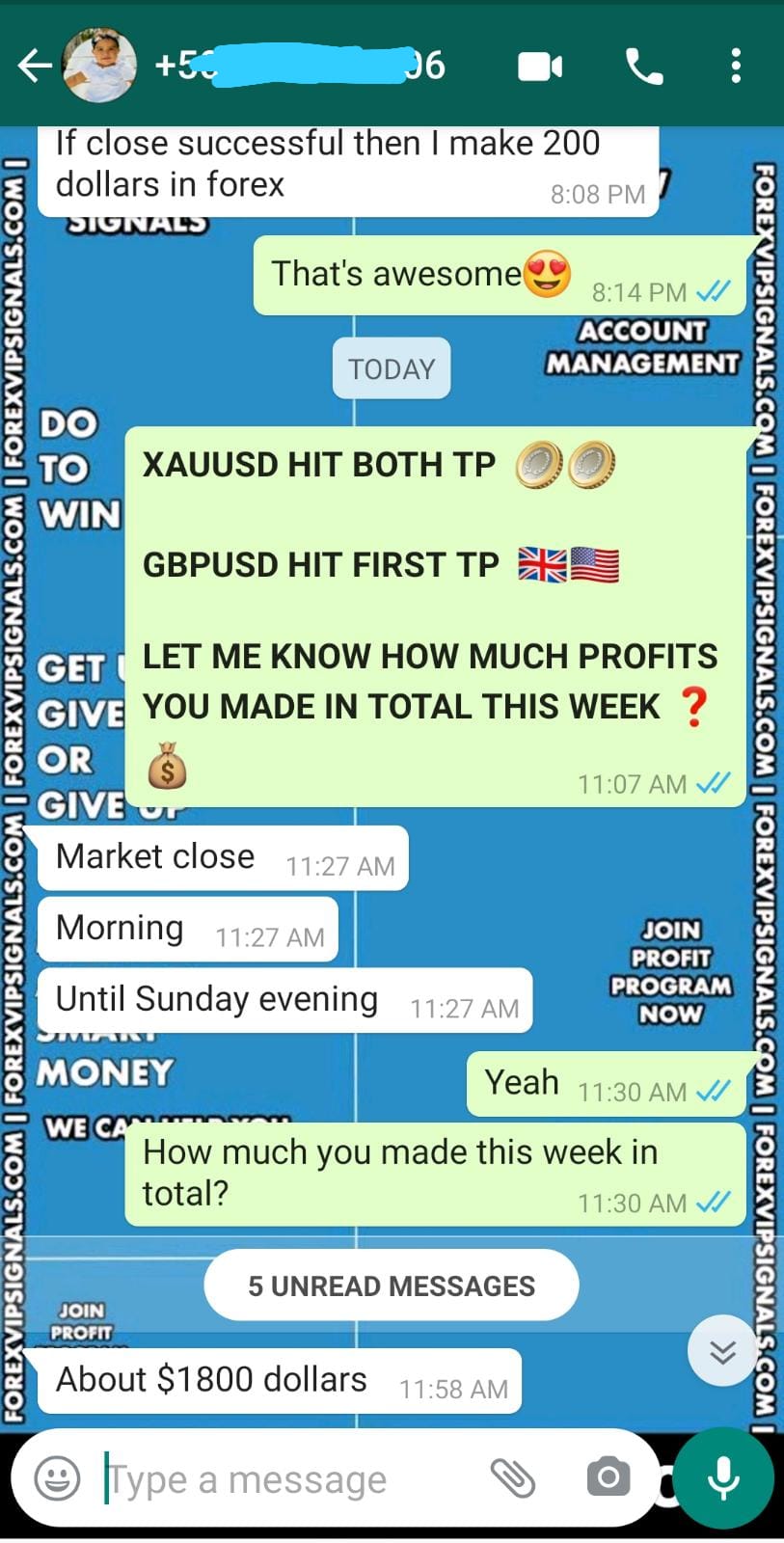Go back to the chat list

click(x=34, y=67)
